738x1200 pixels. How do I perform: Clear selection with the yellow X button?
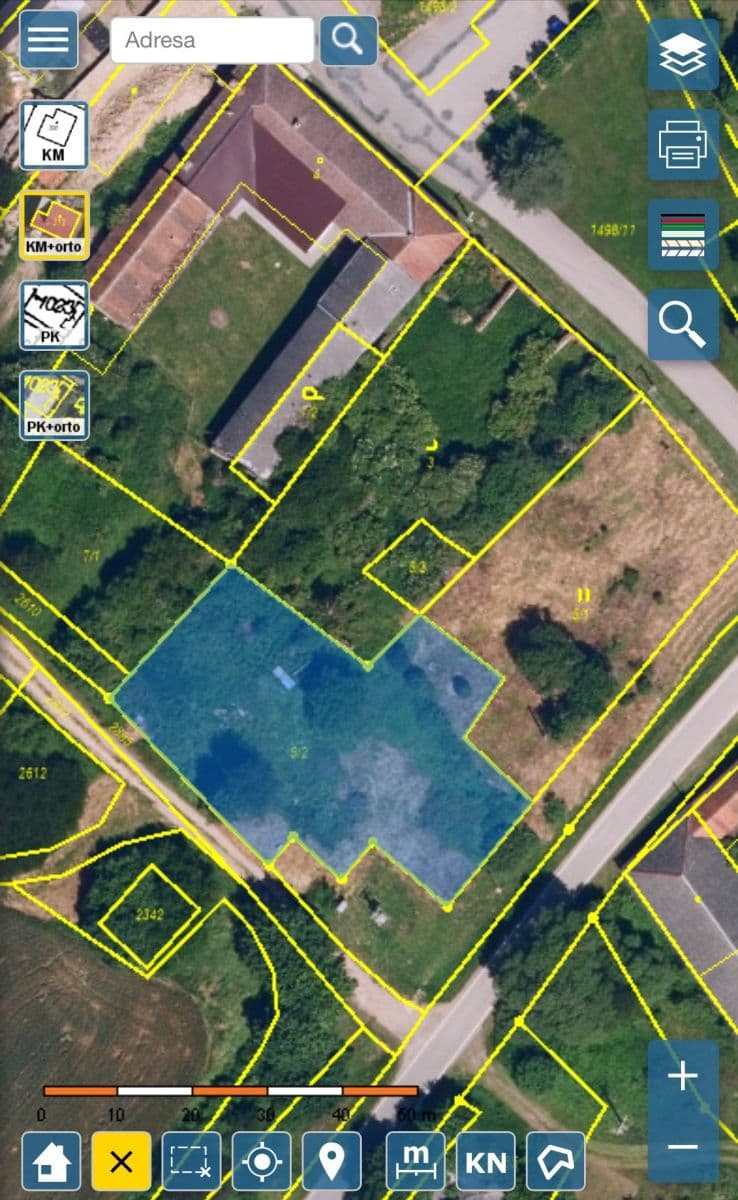[x=120, y=1162]
